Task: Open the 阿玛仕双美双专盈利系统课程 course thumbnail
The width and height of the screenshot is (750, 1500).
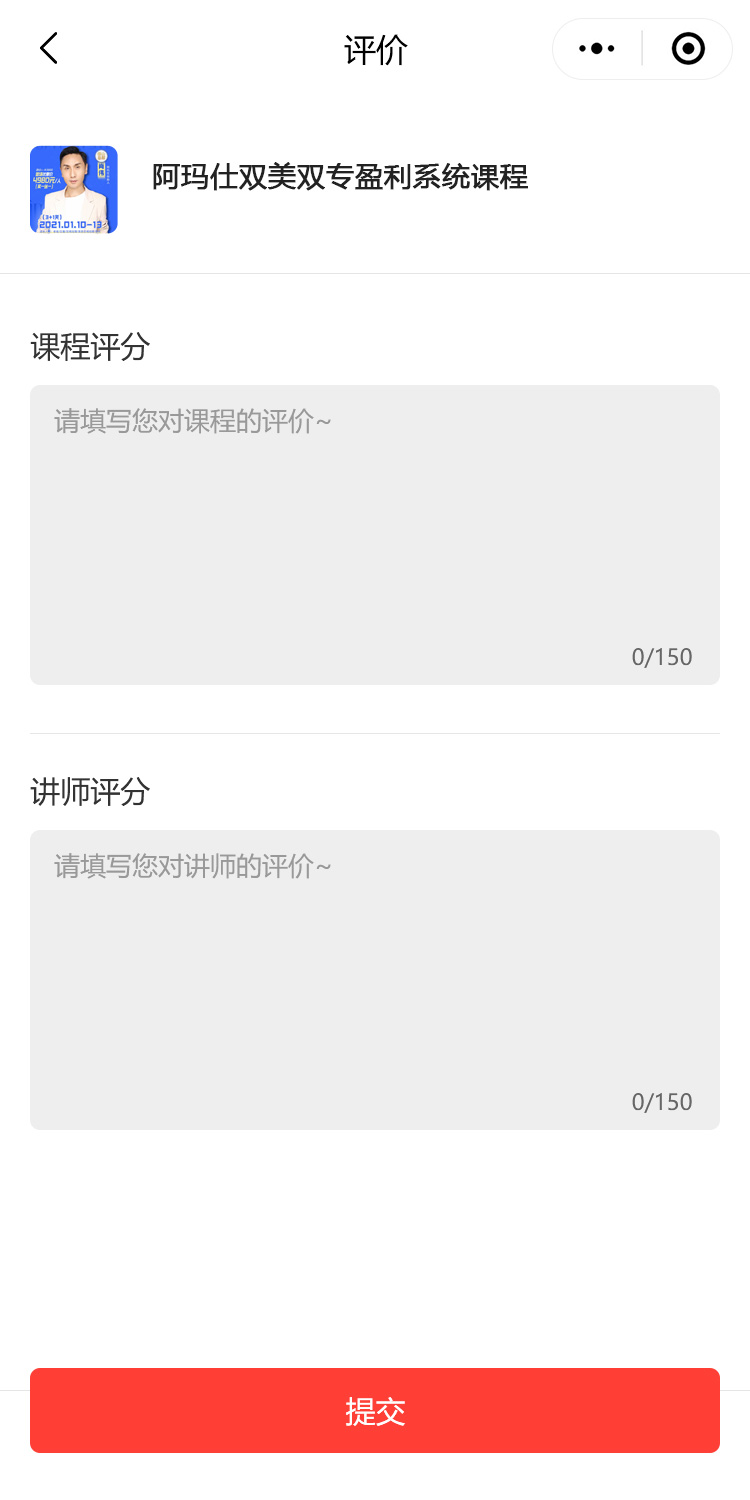Action: [74, 190]
